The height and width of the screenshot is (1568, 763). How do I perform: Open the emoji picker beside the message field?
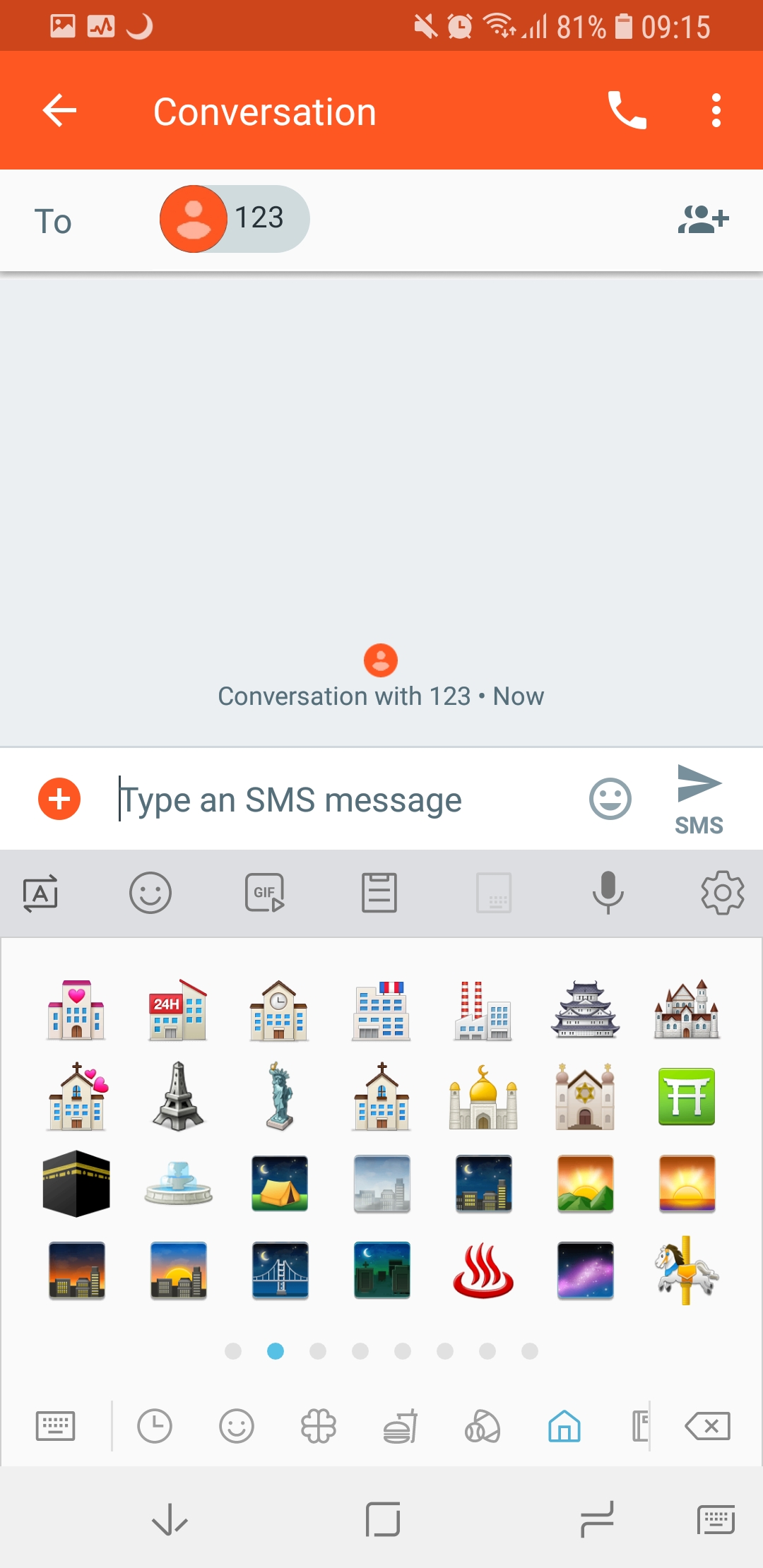coord(610,800)
